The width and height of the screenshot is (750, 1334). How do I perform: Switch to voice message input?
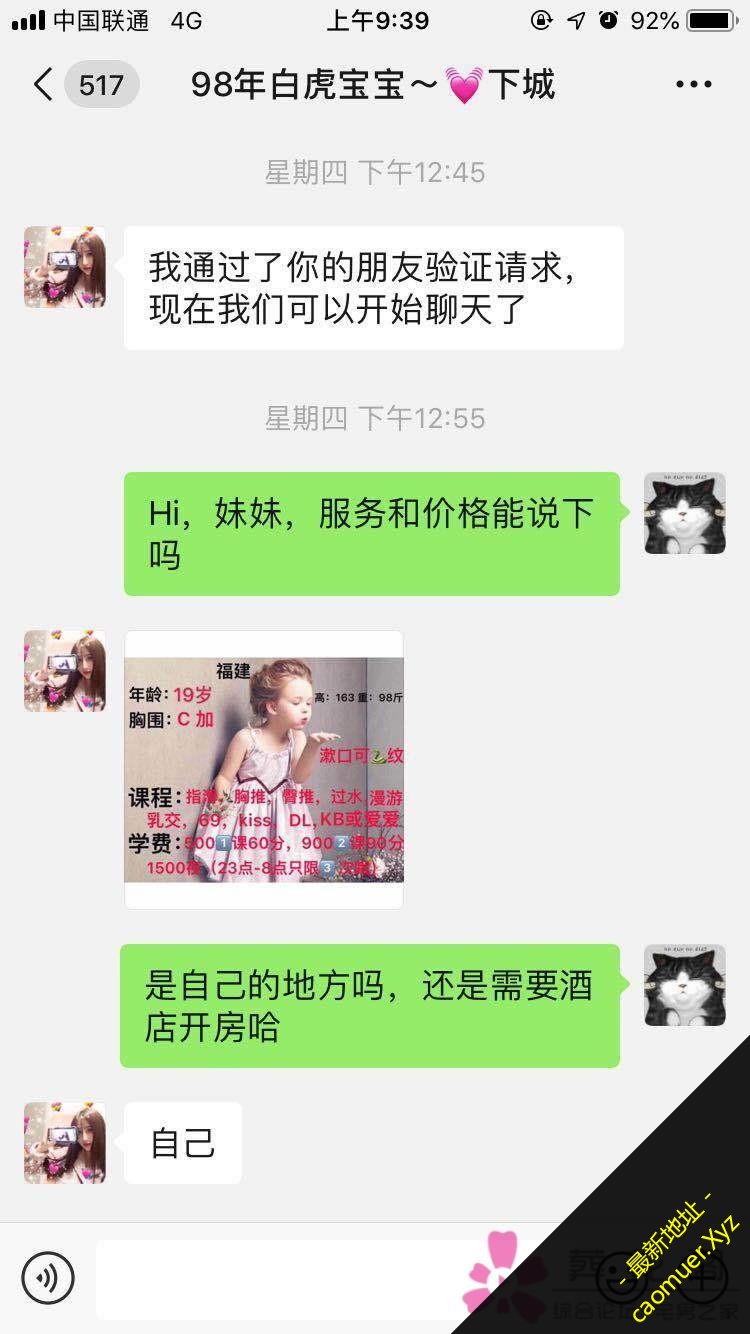click(47, 1277)
